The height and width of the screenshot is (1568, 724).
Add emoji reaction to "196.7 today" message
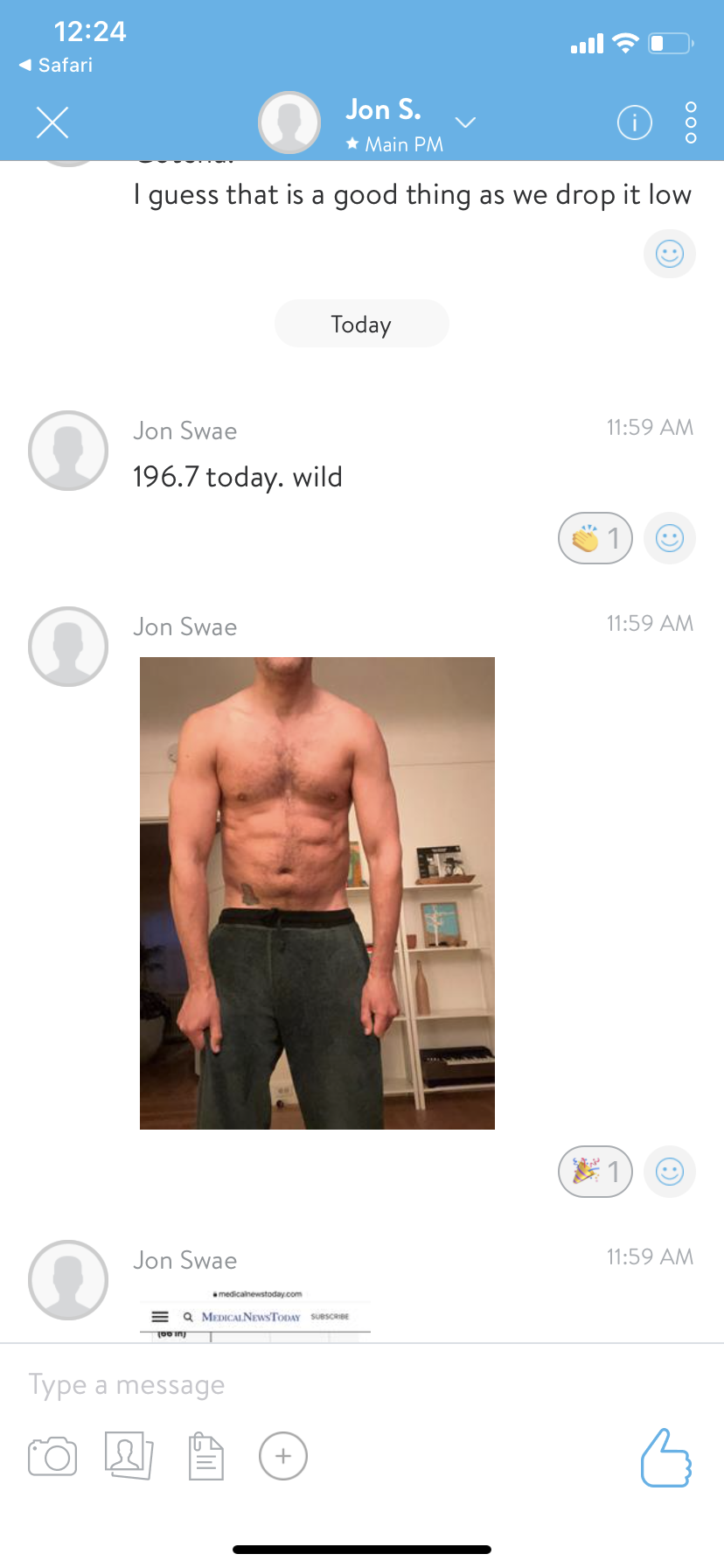[669, 538]
